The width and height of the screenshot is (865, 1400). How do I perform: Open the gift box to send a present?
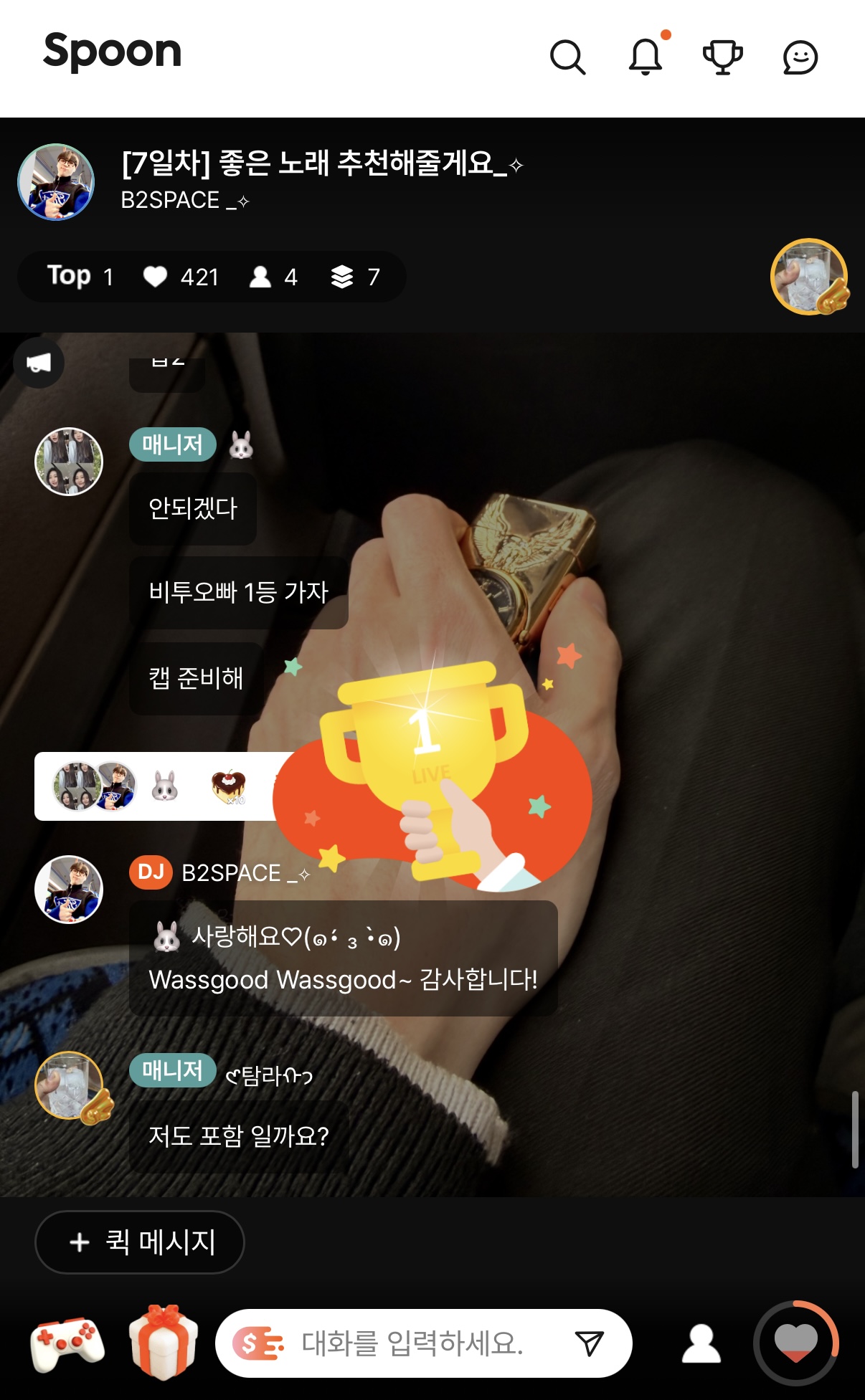[164, 1343]
